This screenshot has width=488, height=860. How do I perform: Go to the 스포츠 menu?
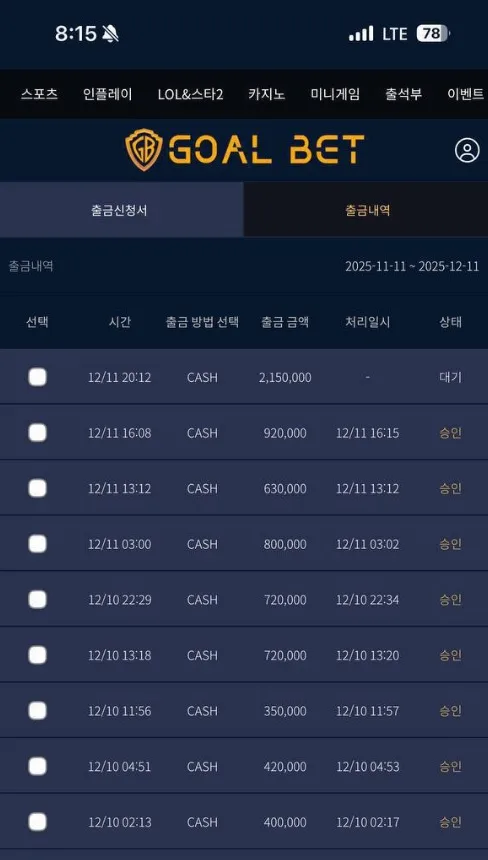click(39, 94)
